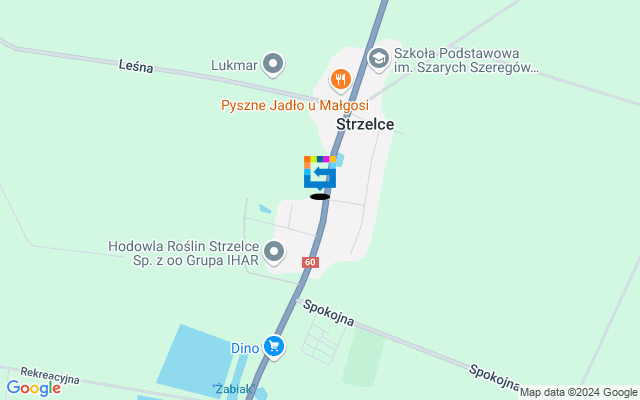This screenshot has width=640, height=400.
Task: Open the Dino store pin
Action: [274, 347]
